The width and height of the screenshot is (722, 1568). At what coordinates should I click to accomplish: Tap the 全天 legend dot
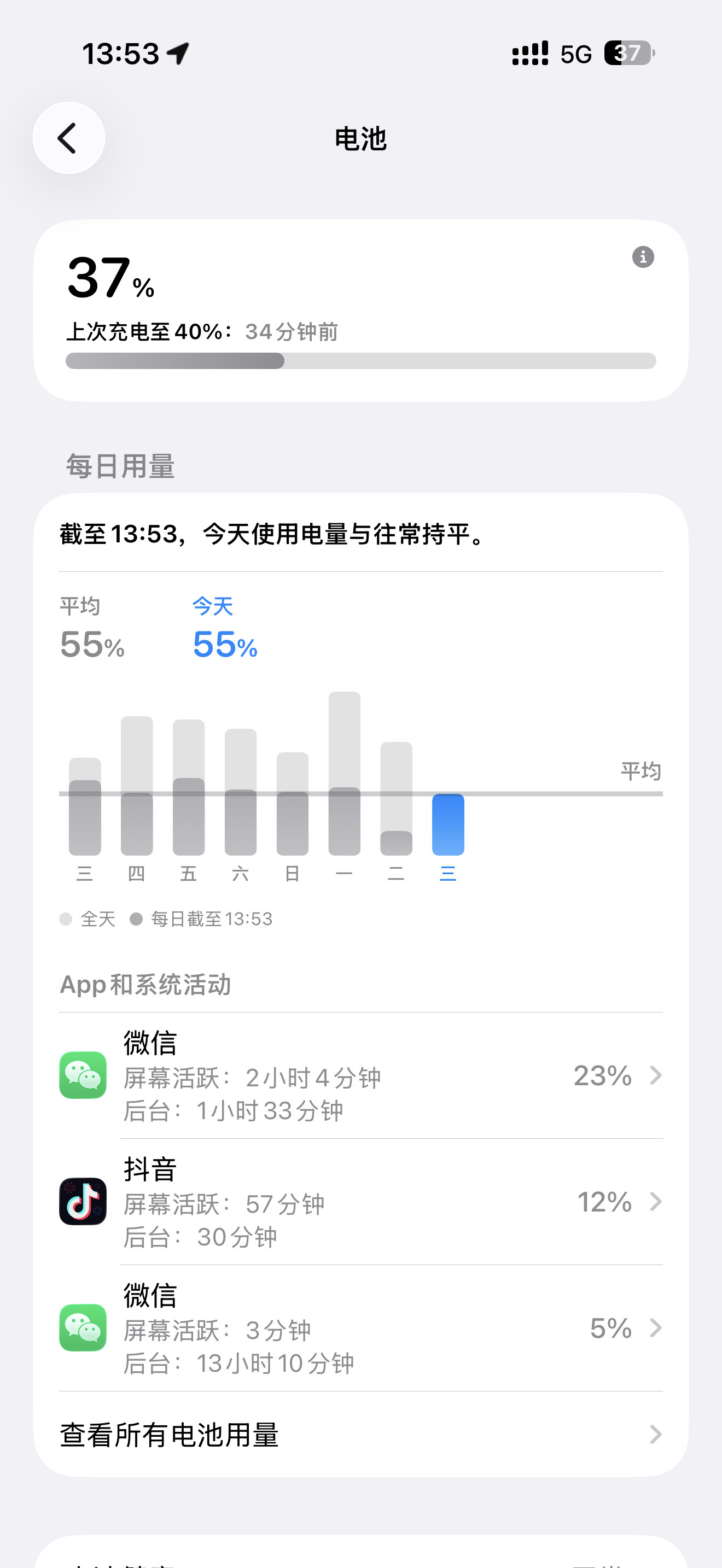click(x=65, y=919)
